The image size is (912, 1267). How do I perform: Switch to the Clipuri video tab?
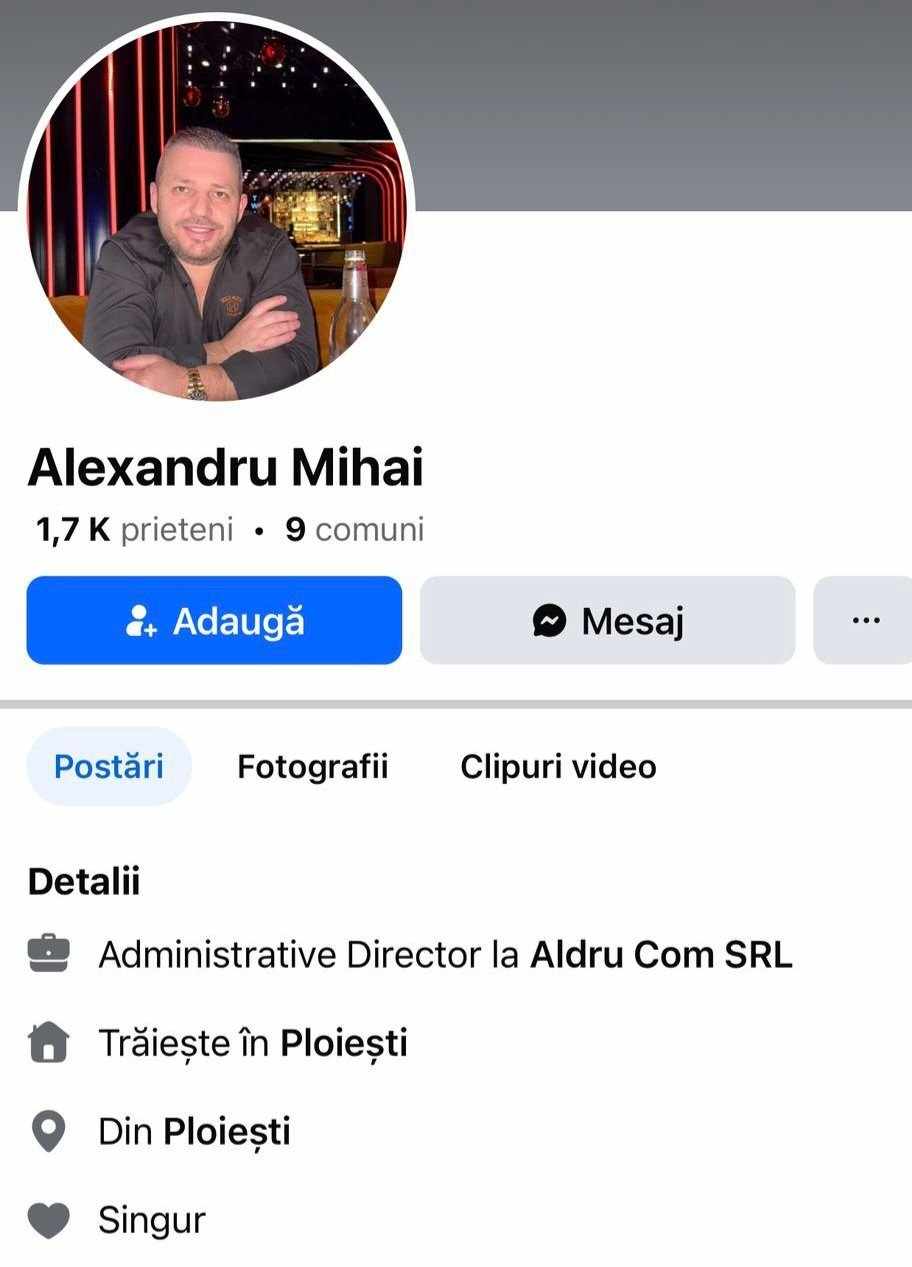click(x=558, y=767)
